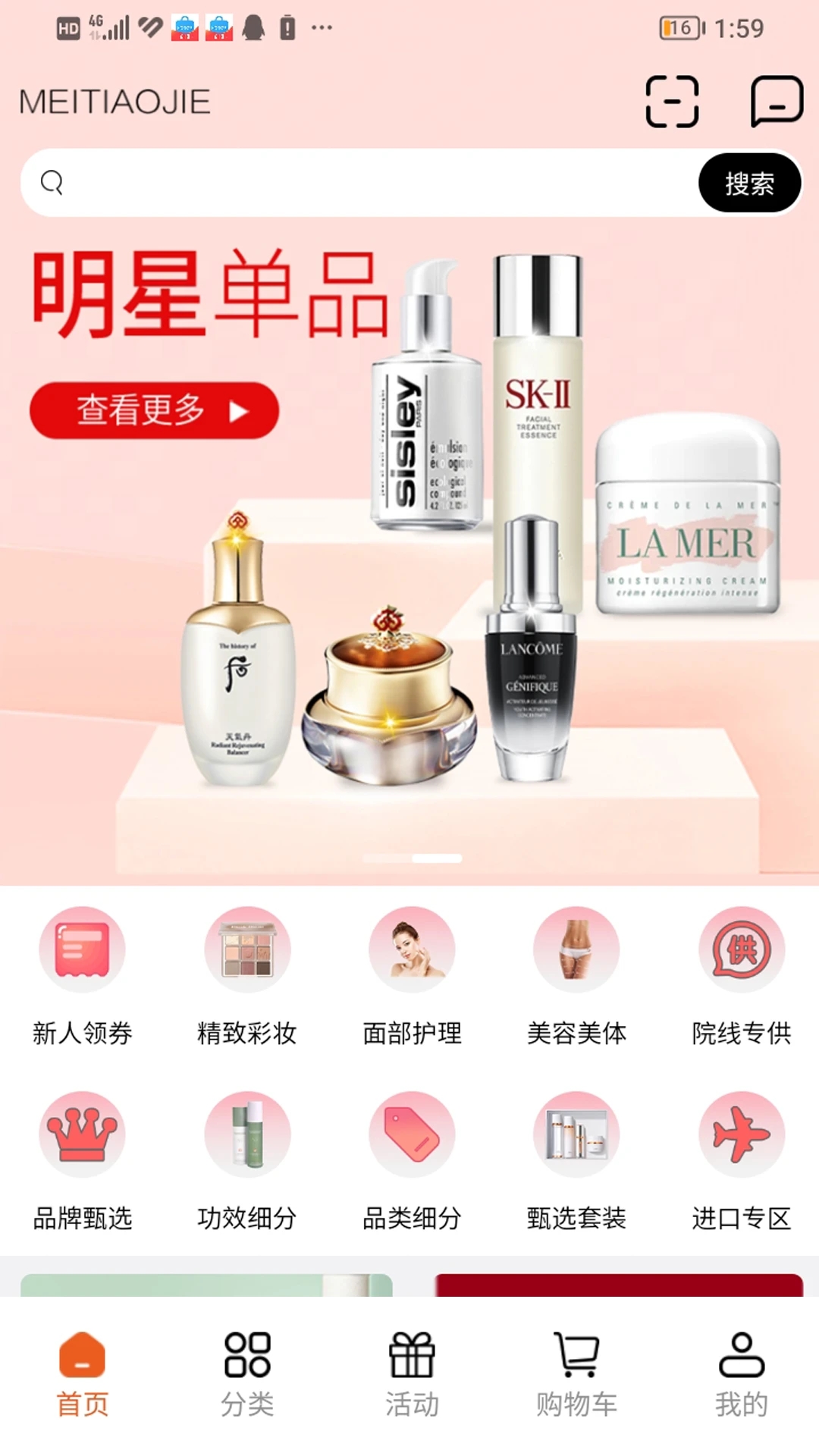Open the messages icon

coord(777,102)
